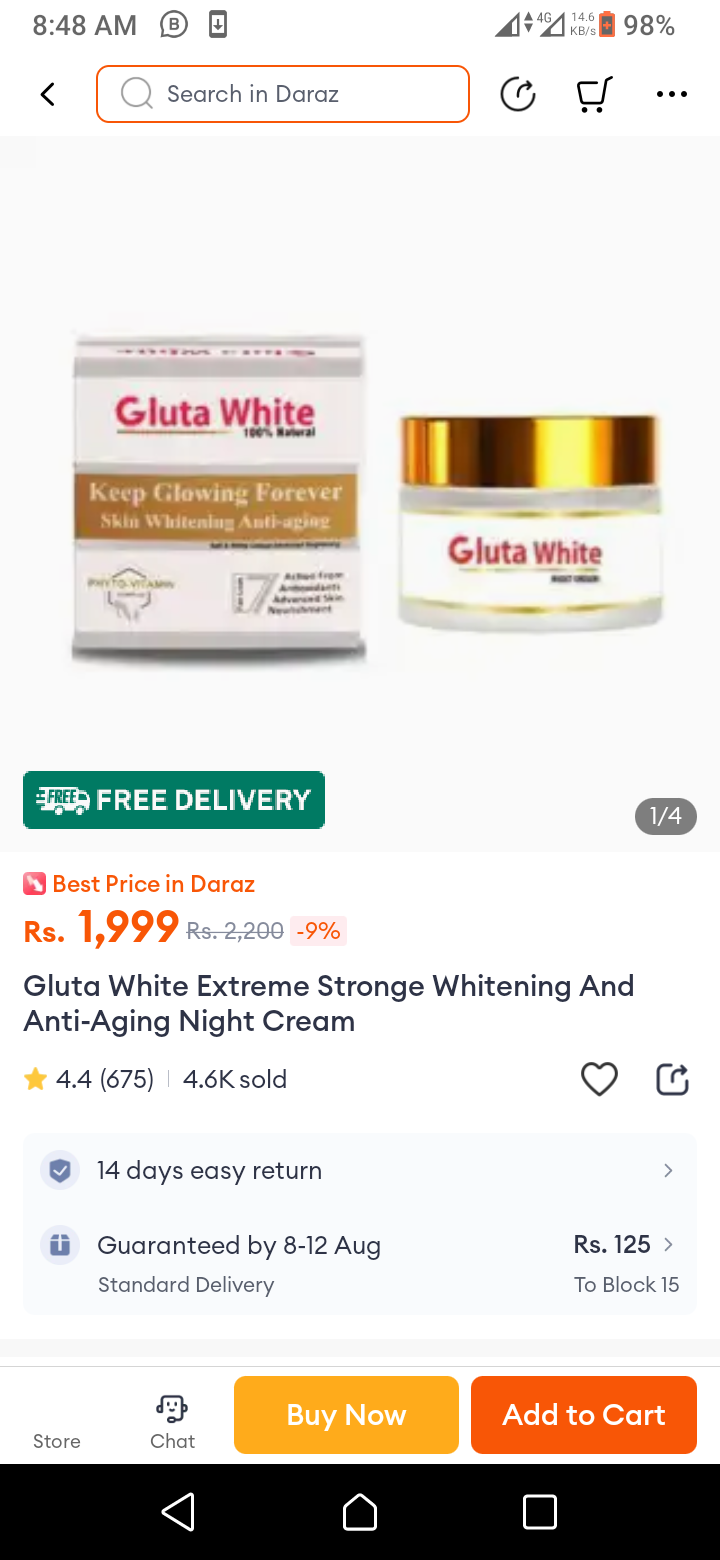Open the three-dot overflow menu
This screenshot has height=1560, width=720.
click(671, 94)
